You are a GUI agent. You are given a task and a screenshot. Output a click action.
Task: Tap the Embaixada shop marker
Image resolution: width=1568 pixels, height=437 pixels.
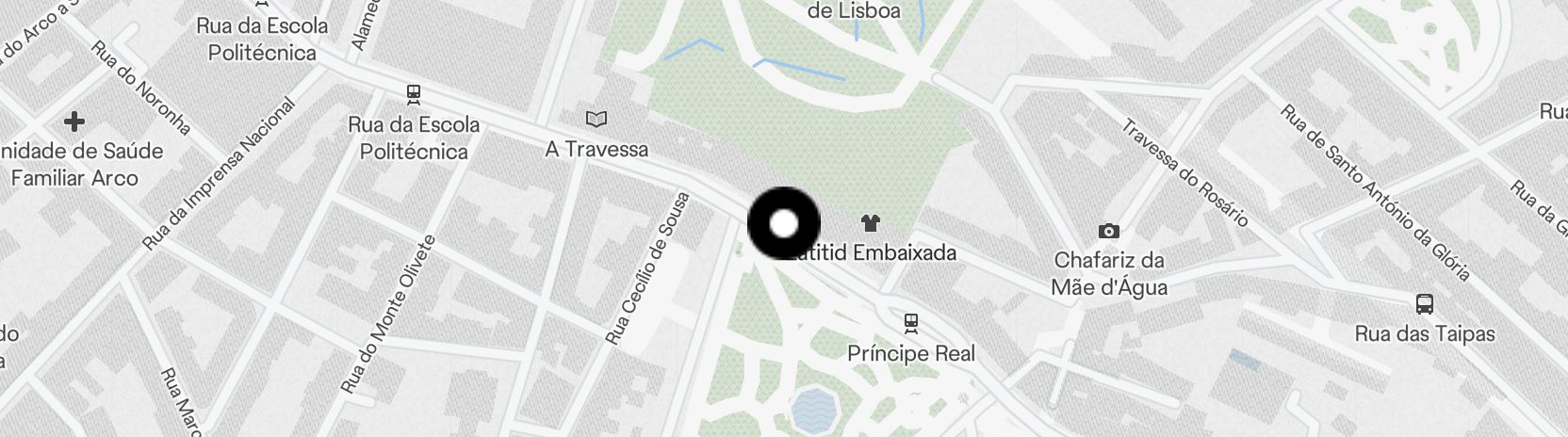coord(870,223)
